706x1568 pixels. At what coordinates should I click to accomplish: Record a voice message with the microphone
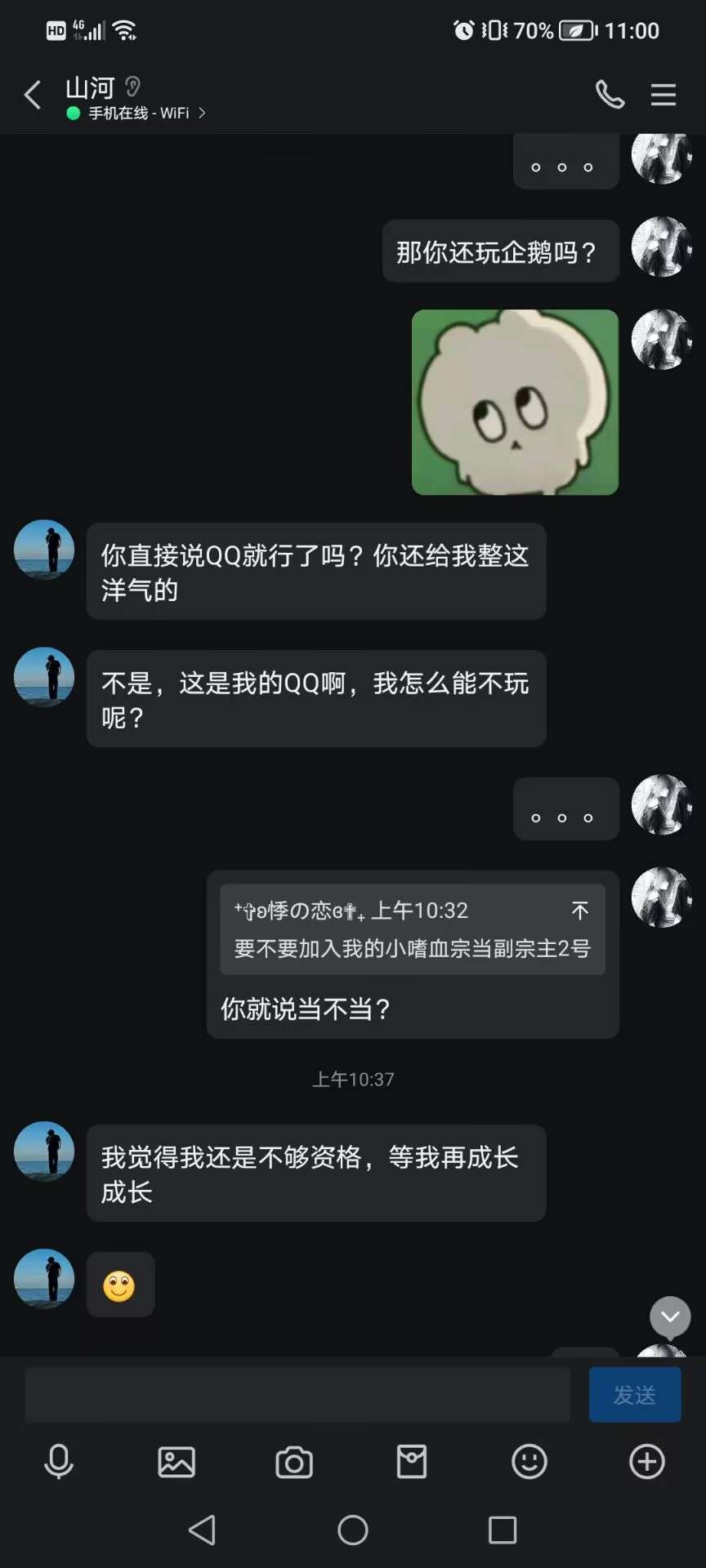58,1462
